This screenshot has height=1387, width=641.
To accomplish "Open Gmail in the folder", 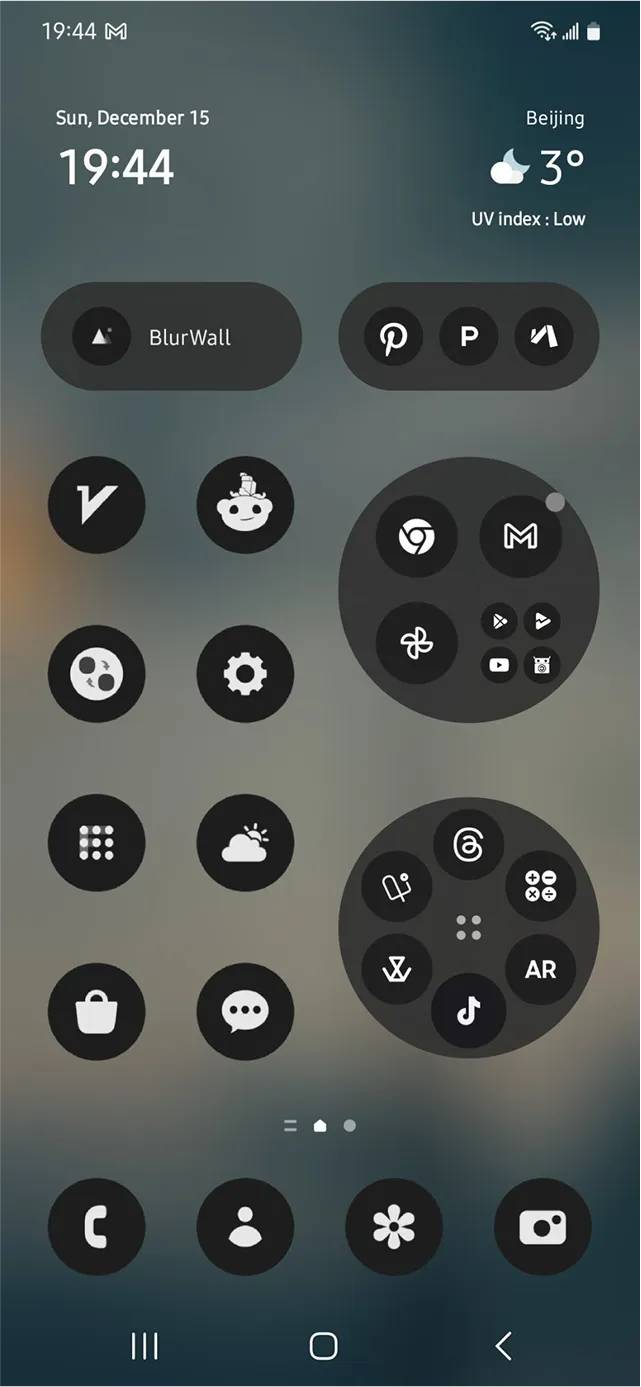I will tap(520, 537).
